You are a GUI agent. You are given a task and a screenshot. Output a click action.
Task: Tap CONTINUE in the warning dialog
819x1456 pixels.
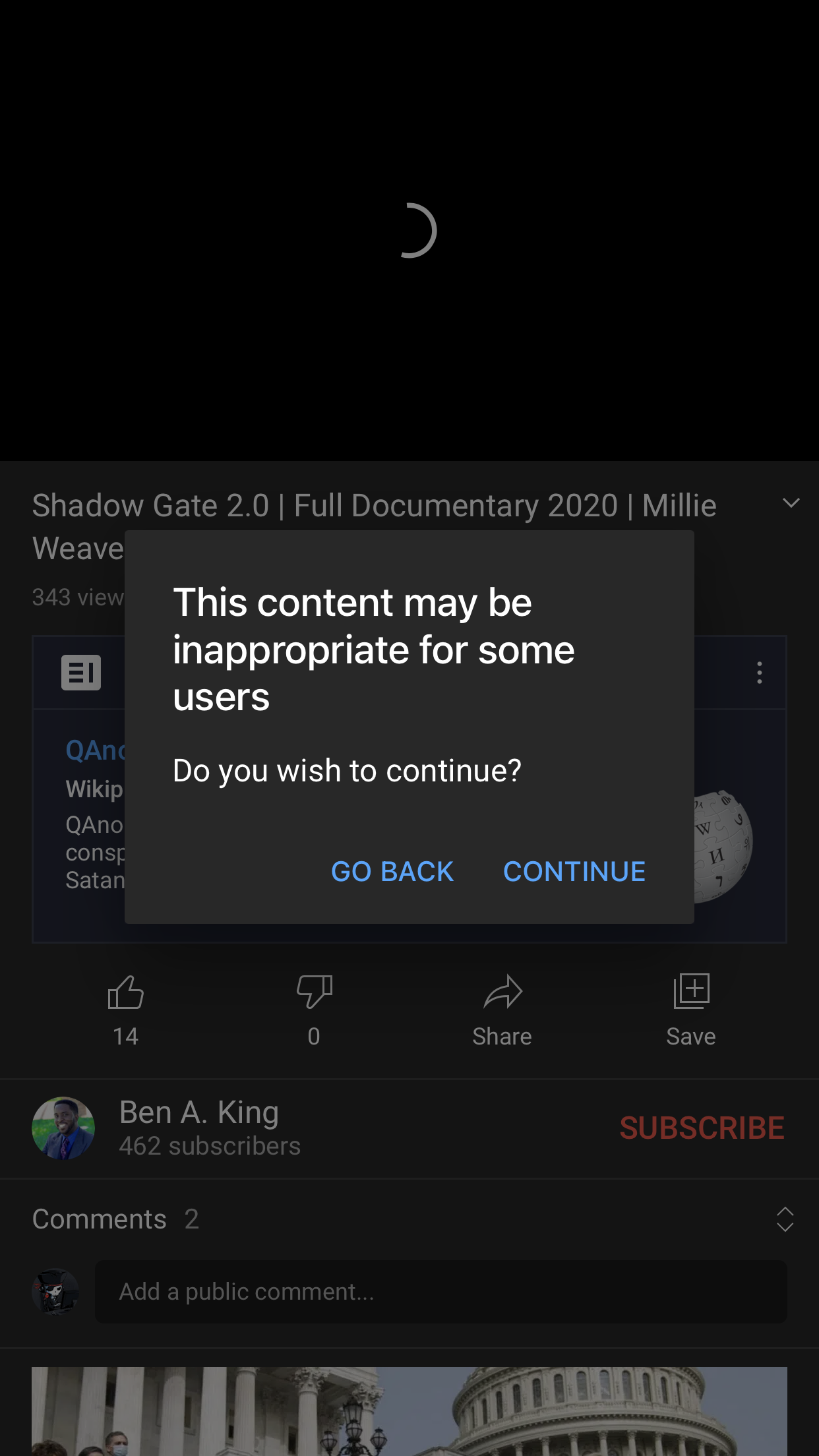pyautogui.click(x=574, y=871)
